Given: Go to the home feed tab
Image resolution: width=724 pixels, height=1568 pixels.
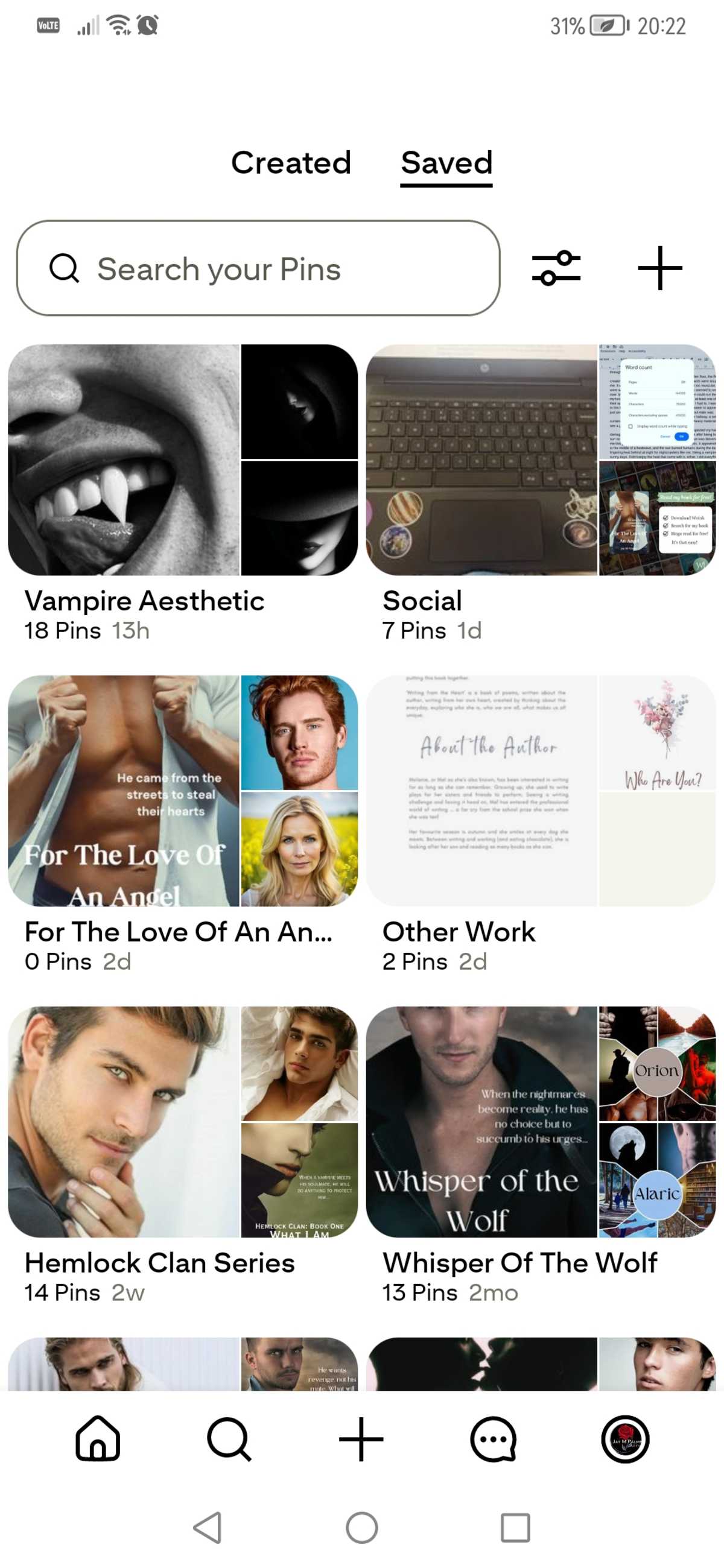Looking at the screenshot, I should click(x=97, y=1439).
